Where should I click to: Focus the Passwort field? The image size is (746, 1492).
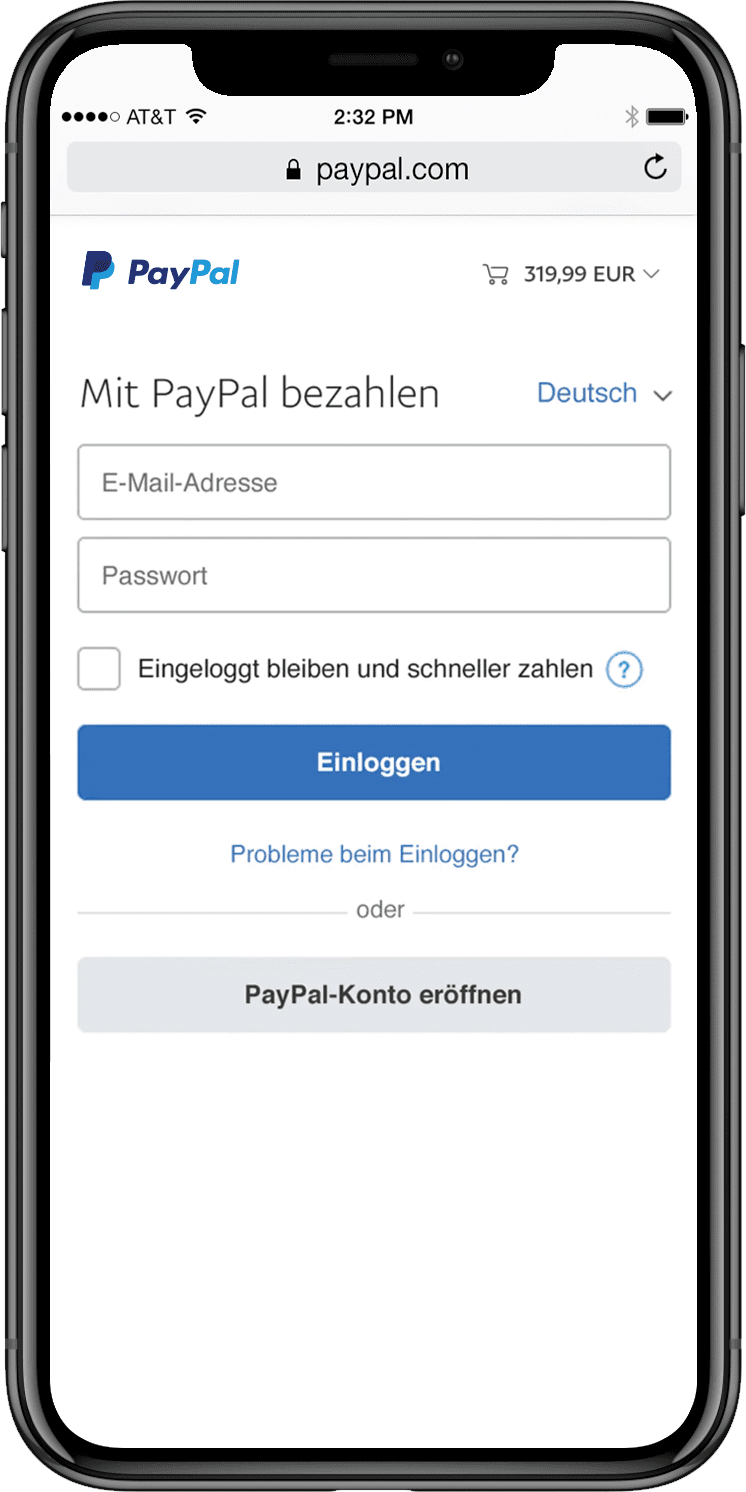point(373,576)
